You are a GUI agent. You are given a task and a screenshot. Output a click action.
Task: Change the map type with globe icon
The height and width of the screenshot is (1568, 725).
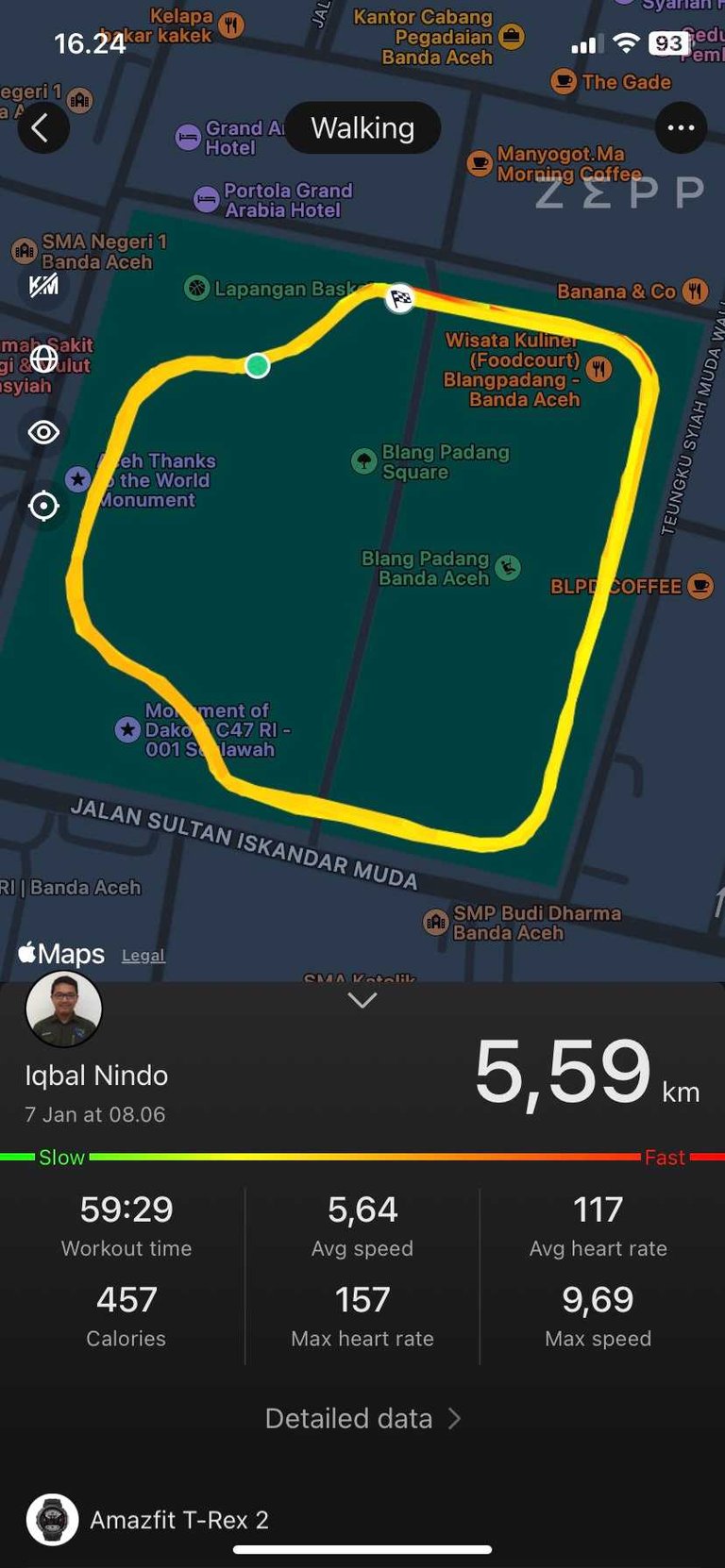click(x=43, y=359)
